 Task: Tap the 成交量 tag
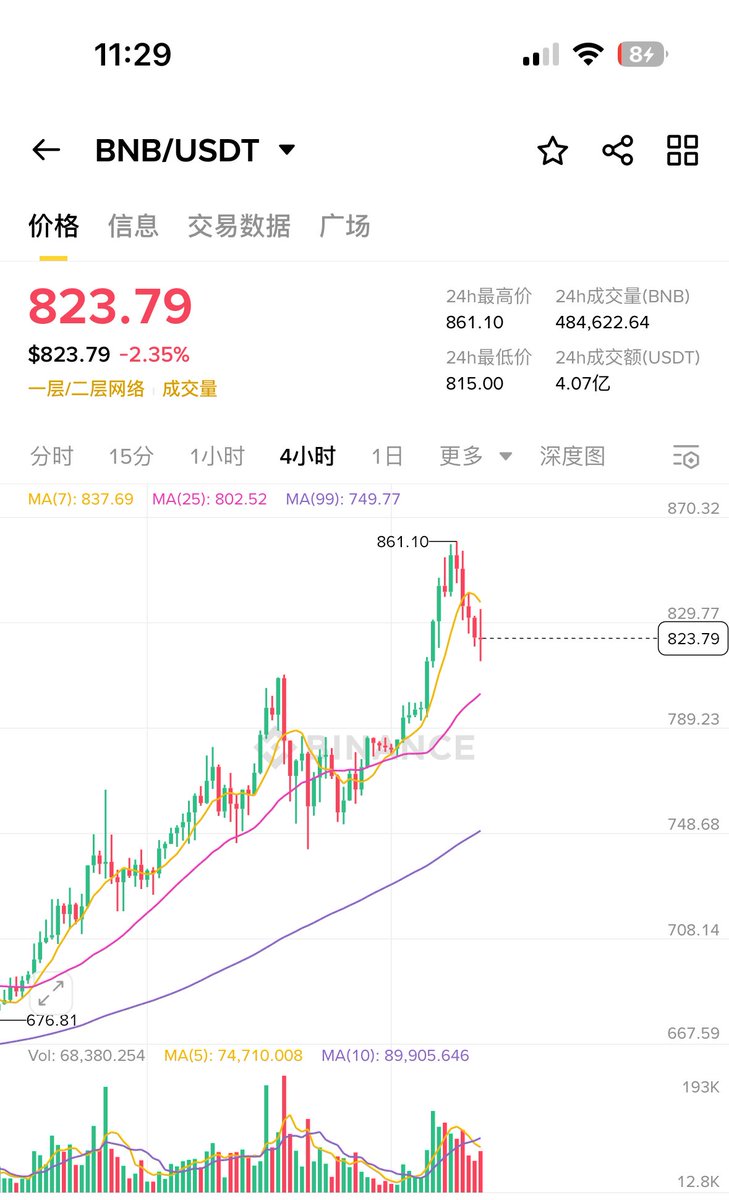pos(190,389)
